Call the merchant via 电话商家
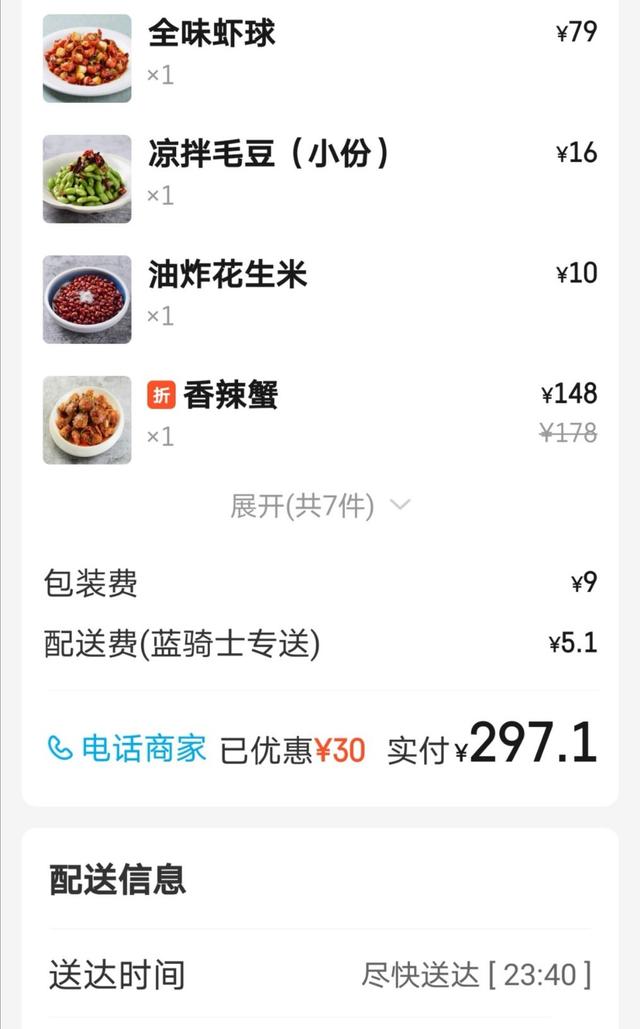Viewport: 640px width, 1029px height. pyautogui.click(x=126, y=748)
